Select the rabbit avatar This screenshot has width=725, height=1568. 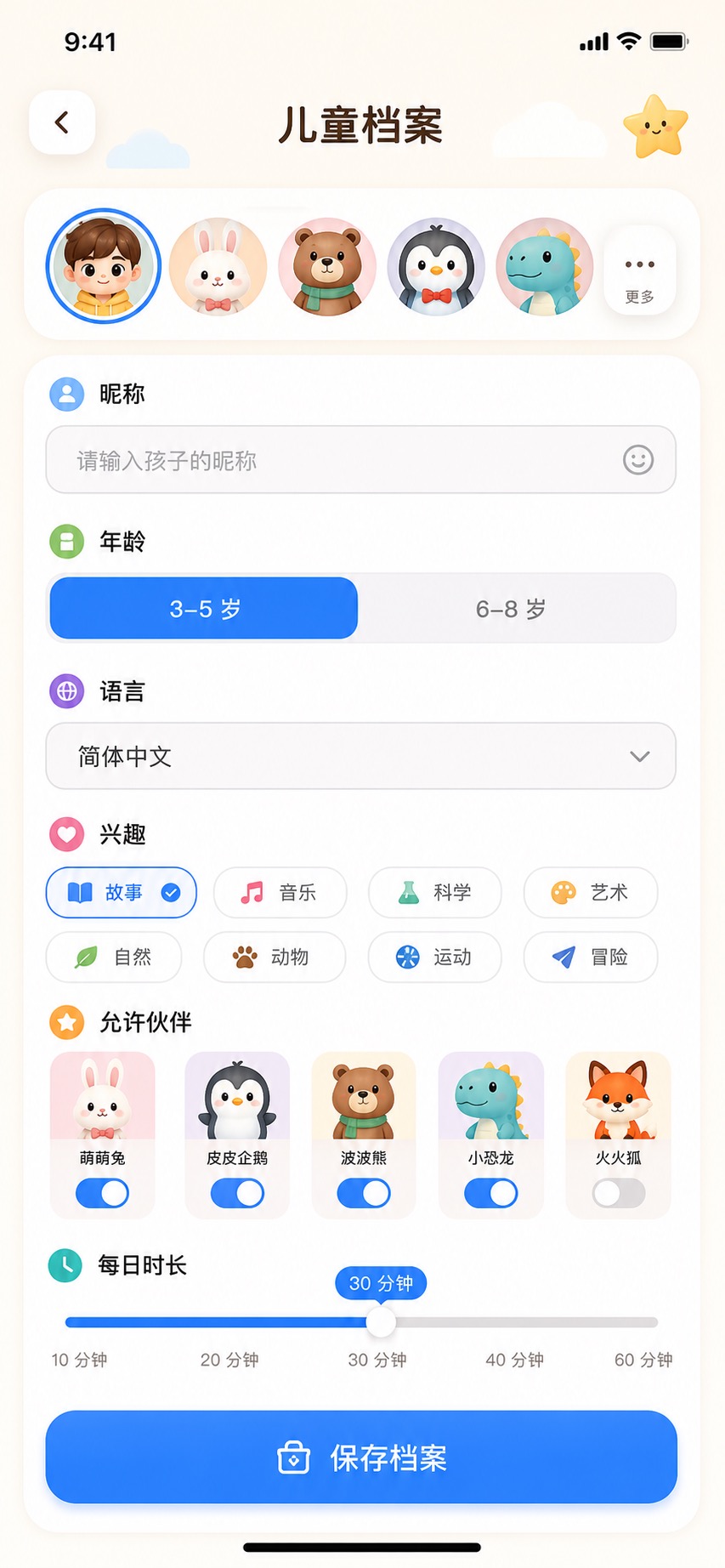click(x=218, y=266)
